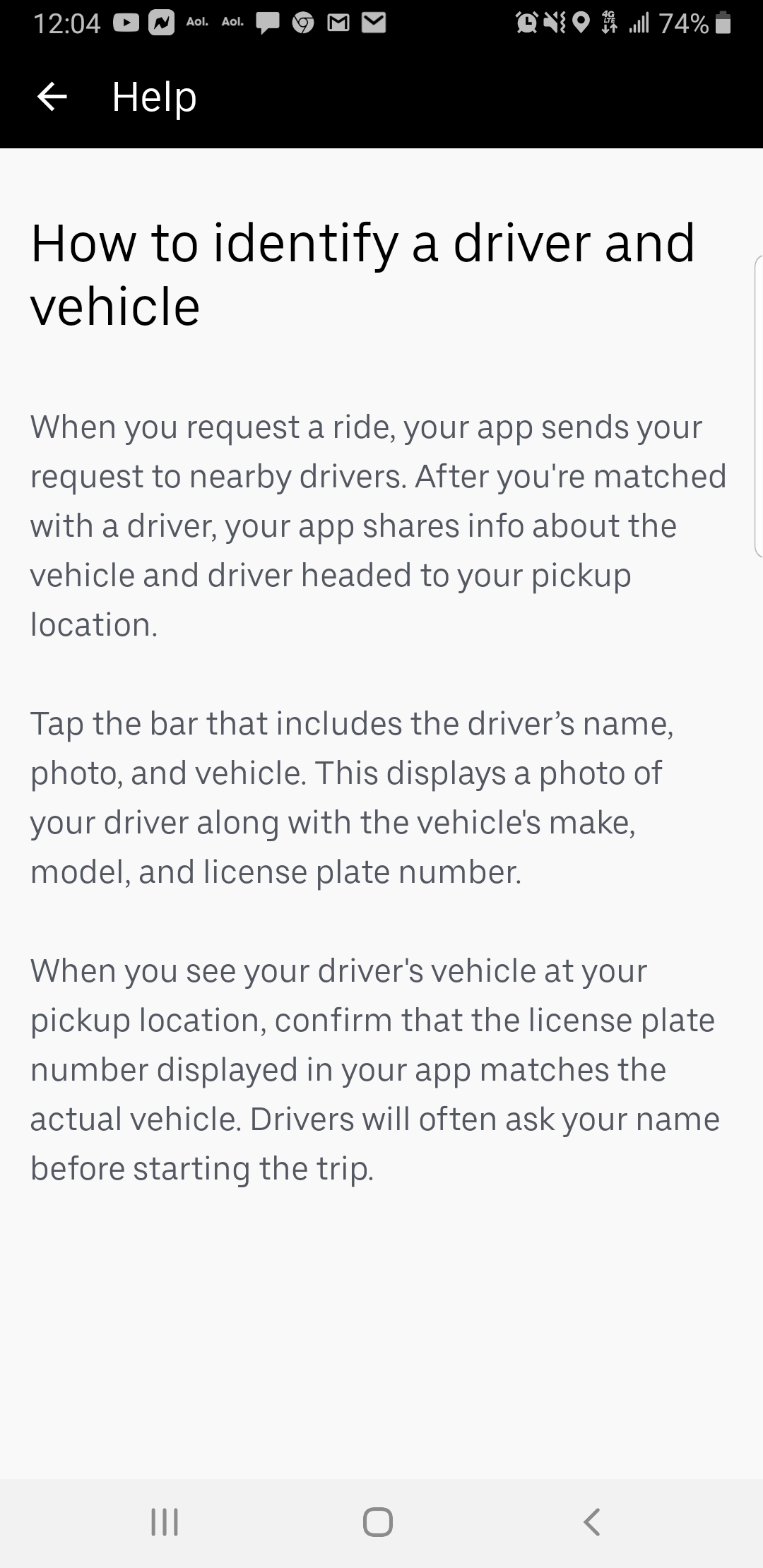
Task: Go back from the Help page
Action: (x=52, y=97)
